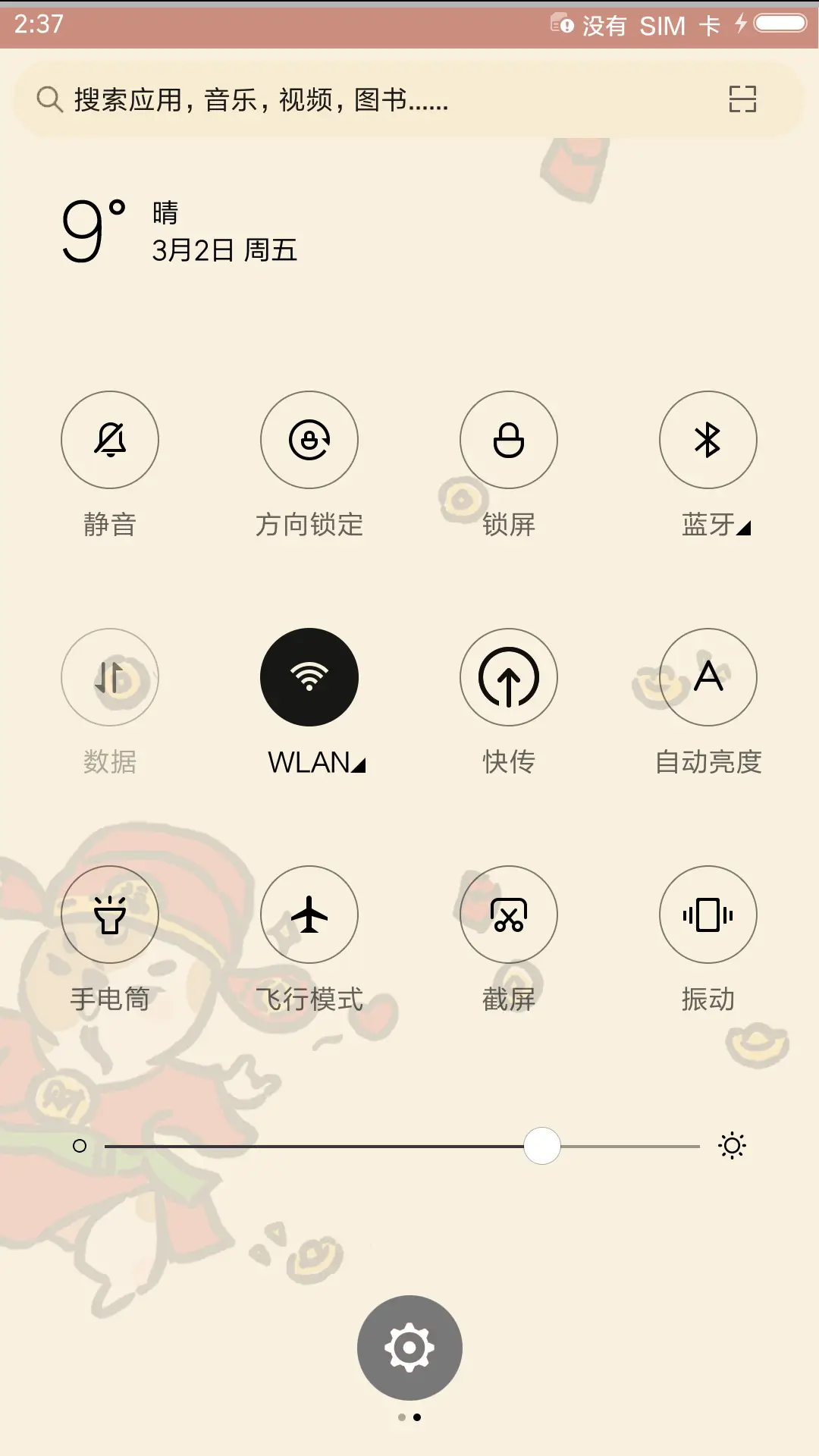Tap the airplane mode icon
819x1456 pixels.
pos(309,915)
